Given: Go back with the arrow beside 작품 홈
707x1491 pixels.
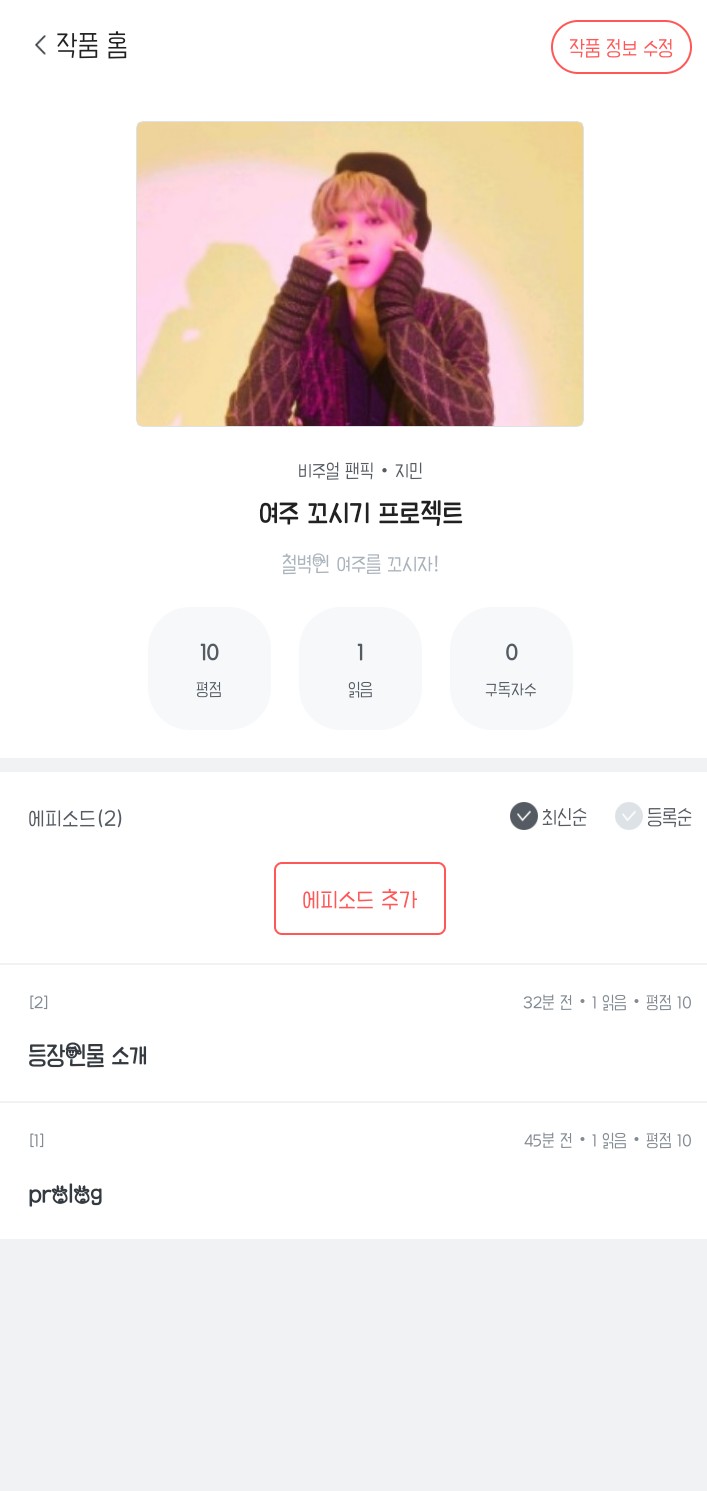Looking at the screenshot, I should click(40, 45).
